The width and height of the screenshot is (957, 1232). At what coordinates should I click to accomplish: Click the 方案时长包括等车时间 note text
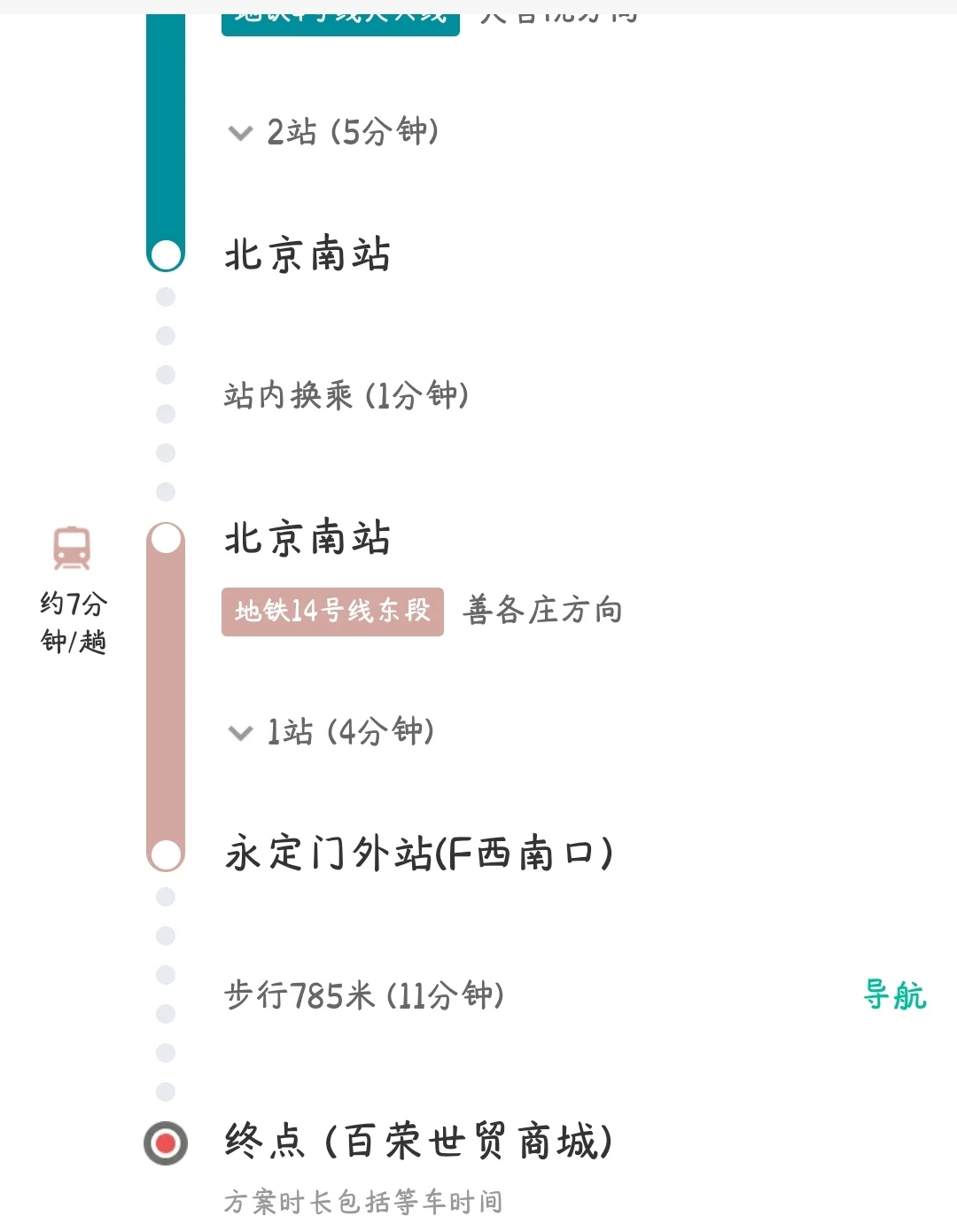tap(363, 1202)
